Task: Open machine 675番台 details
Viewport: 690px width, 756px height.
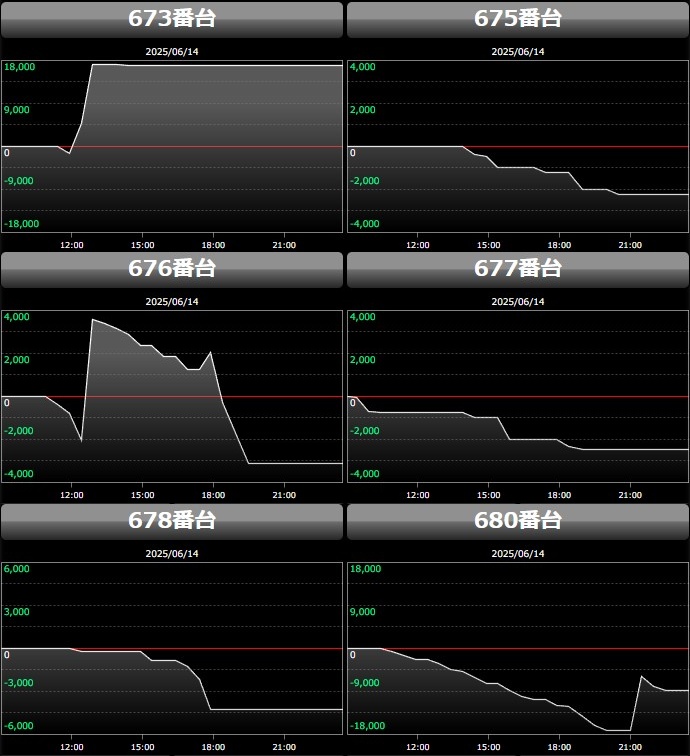Action: (517, 19)
